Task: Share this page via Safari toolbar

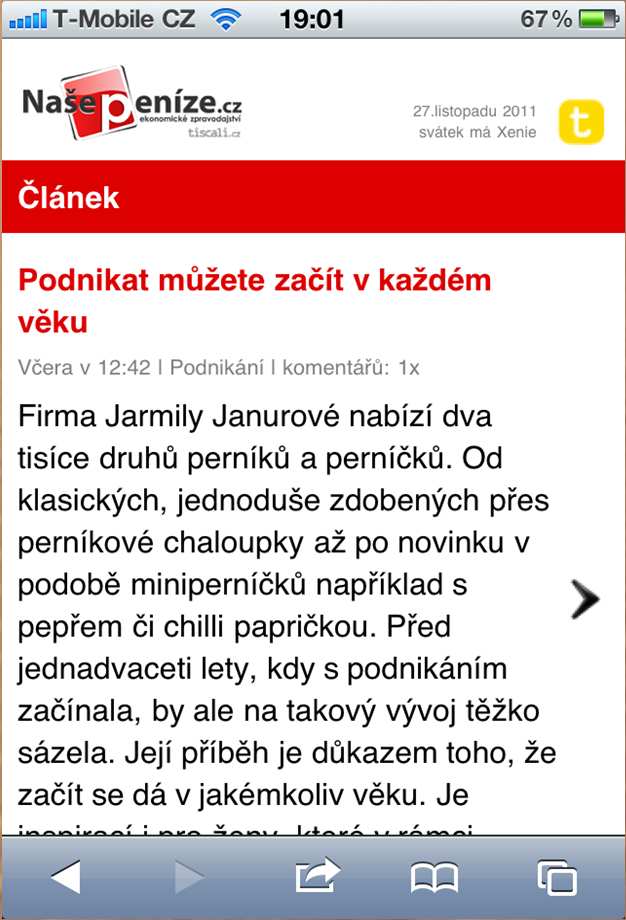Action: coord(318,877)
